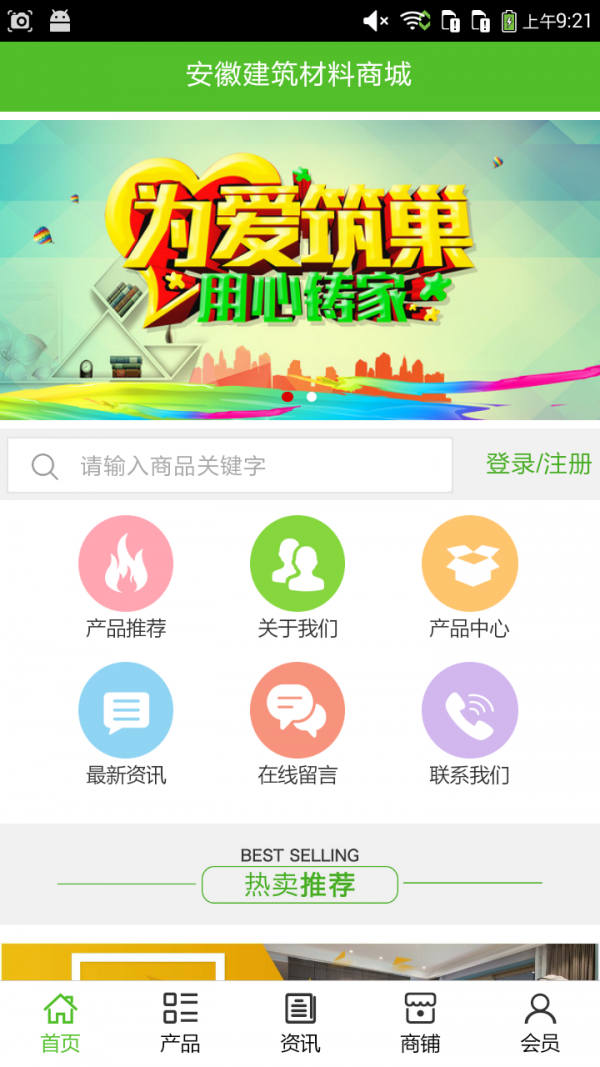
Task: Switch to the 产品 tab
Action: click(180, 1022)
